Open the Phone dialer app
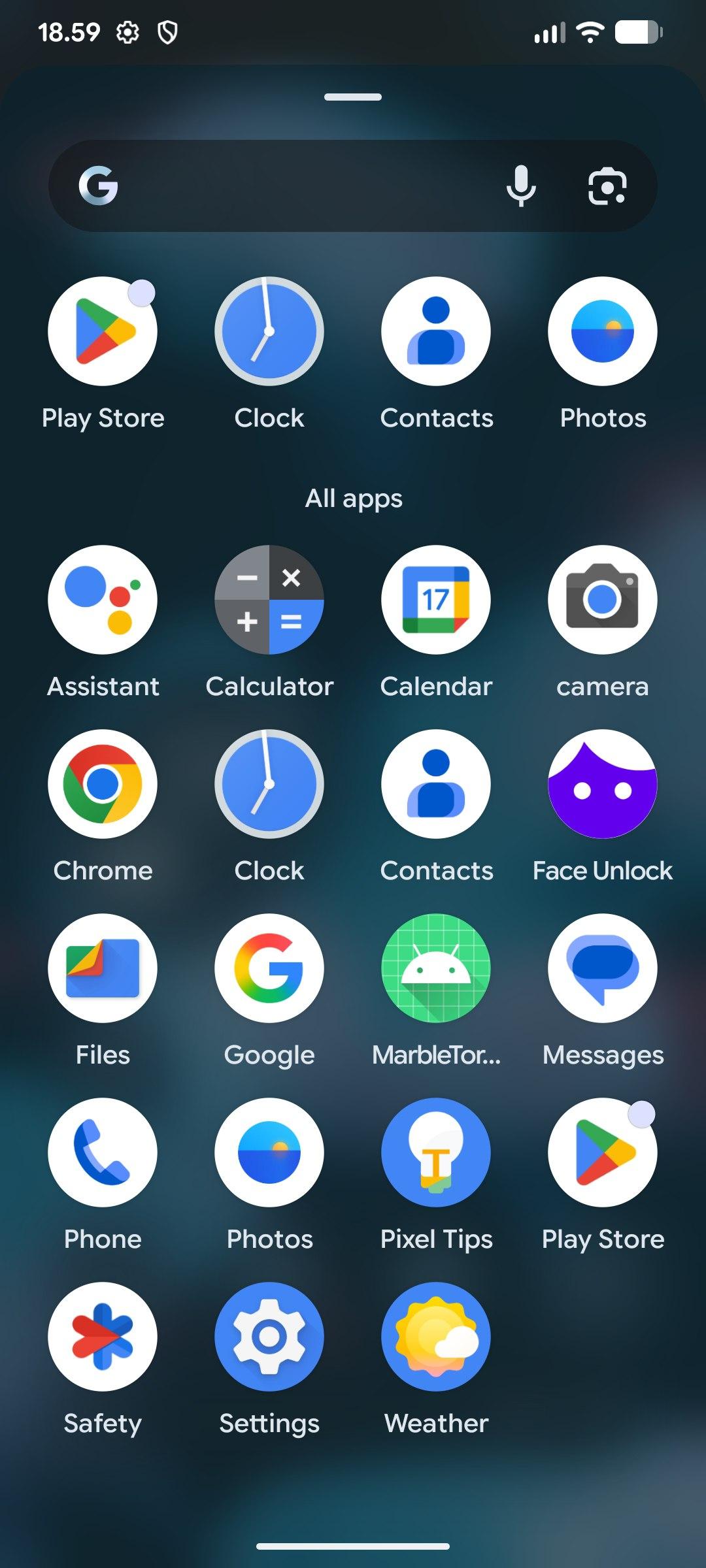Image resolution: width=706 pixels, height=1568 pixels. coord(103,1152)
